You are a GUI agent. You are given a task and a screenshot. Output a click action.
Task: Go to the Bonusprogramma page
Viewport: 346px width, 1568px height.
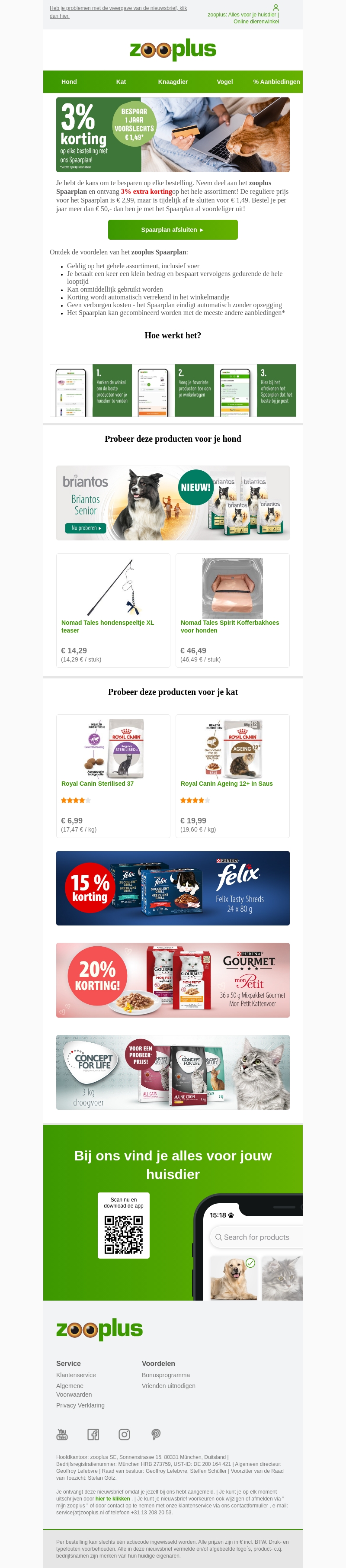(165, 1375)
